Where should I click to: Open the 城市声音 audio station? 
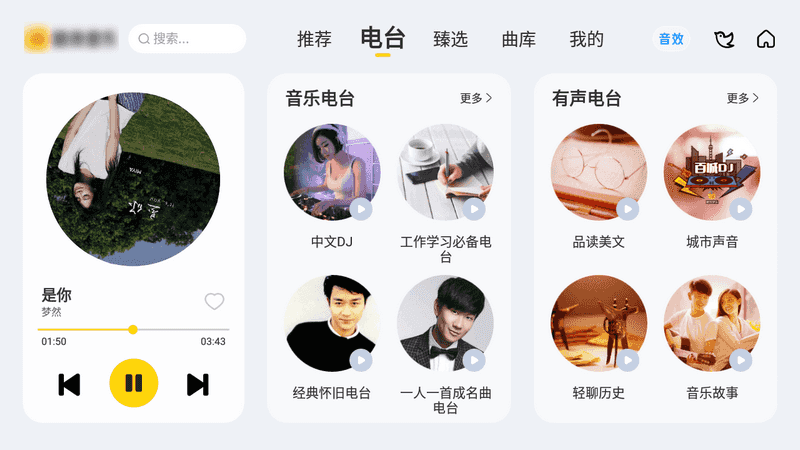(x=712, y=172)
